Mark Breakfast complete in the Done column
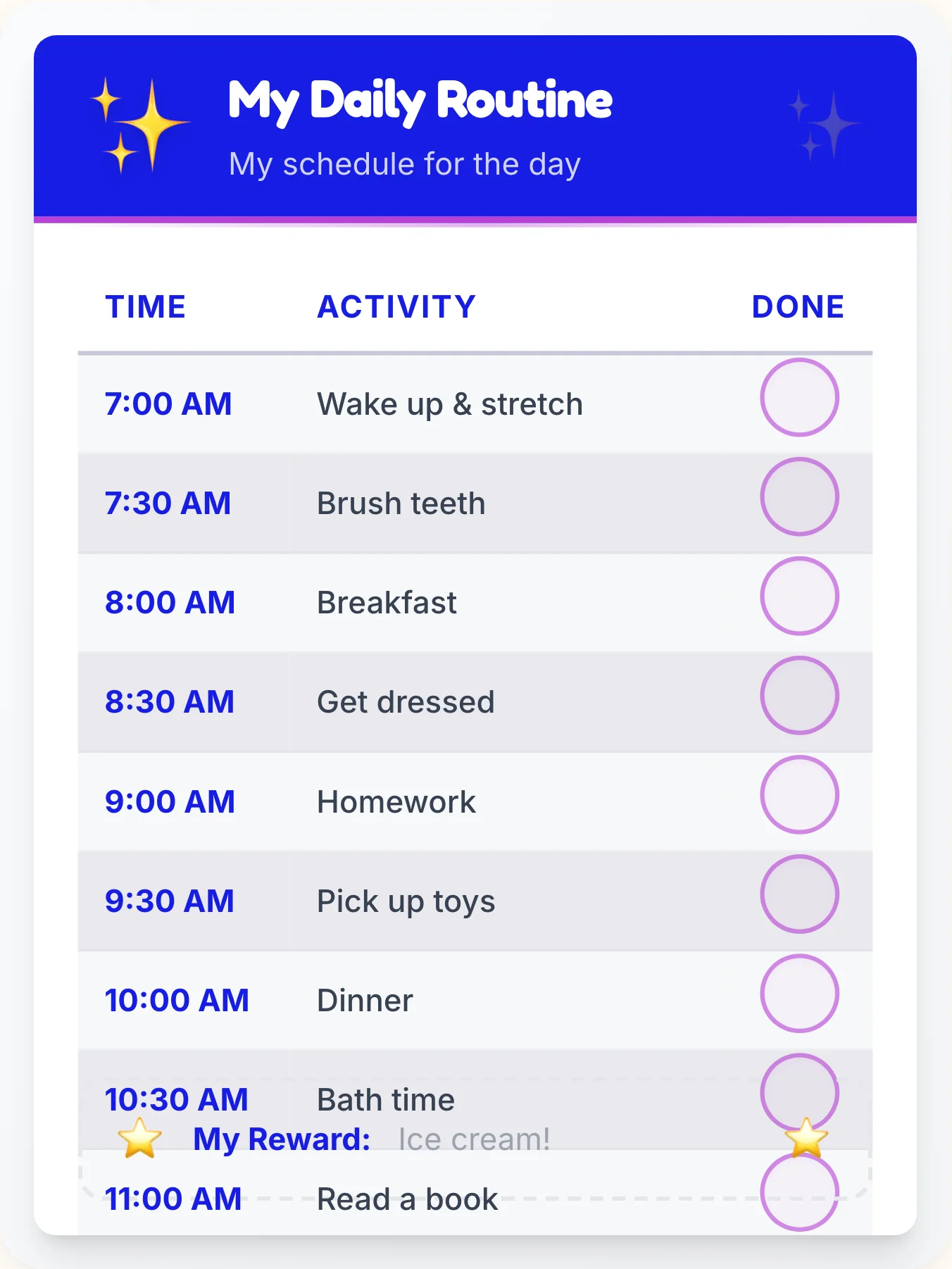The image size is (952, 1269). point(799,596)
